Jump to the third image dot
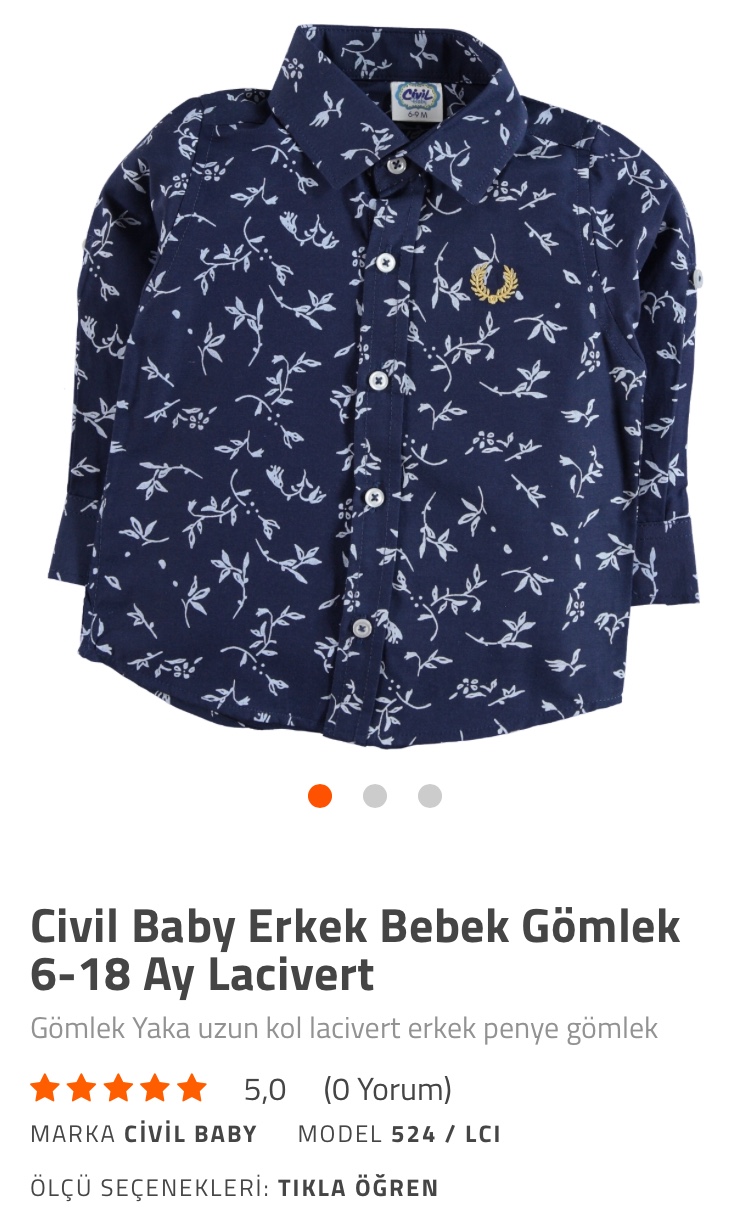750x1216 pixels. [x=430, y=796]
